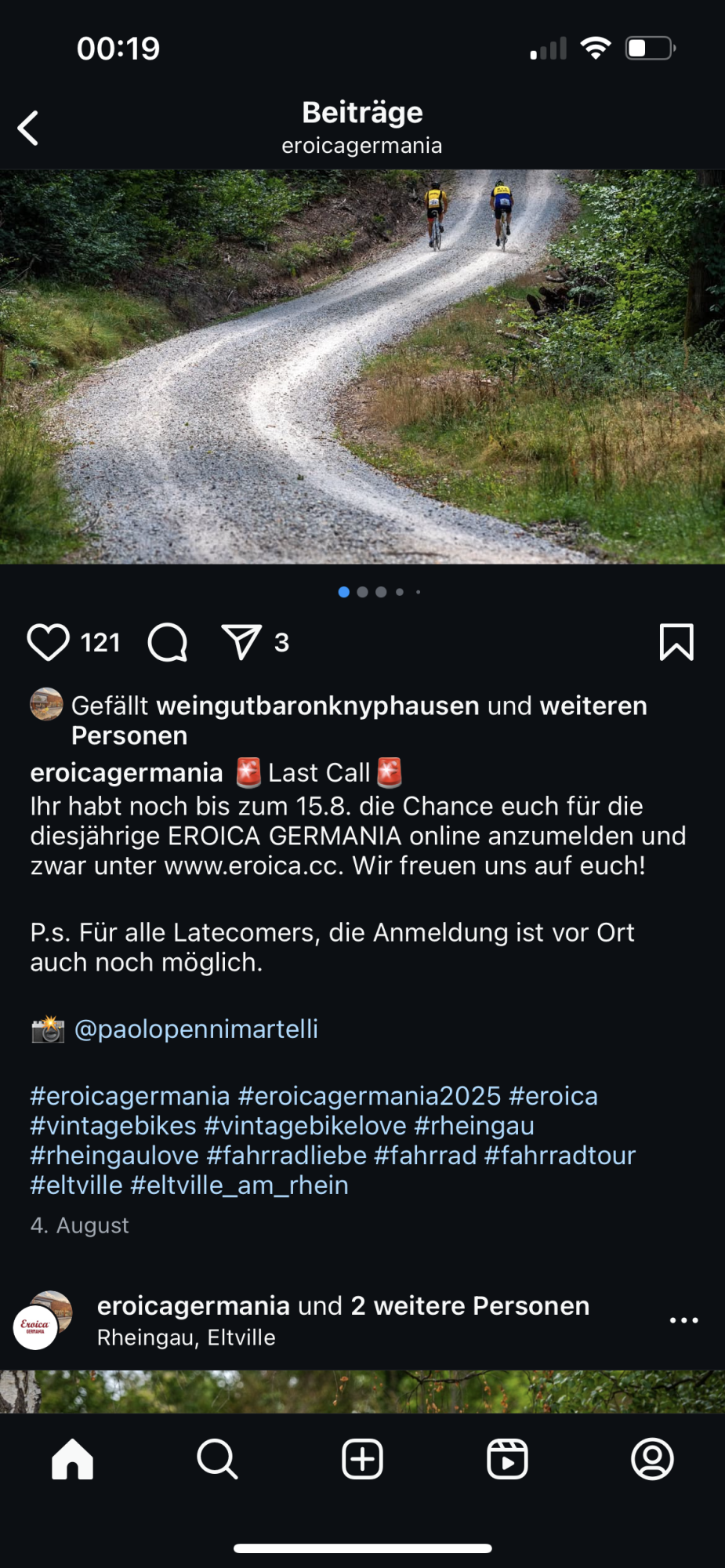Open the #vintagebikes hashtag

[113, 1126]
